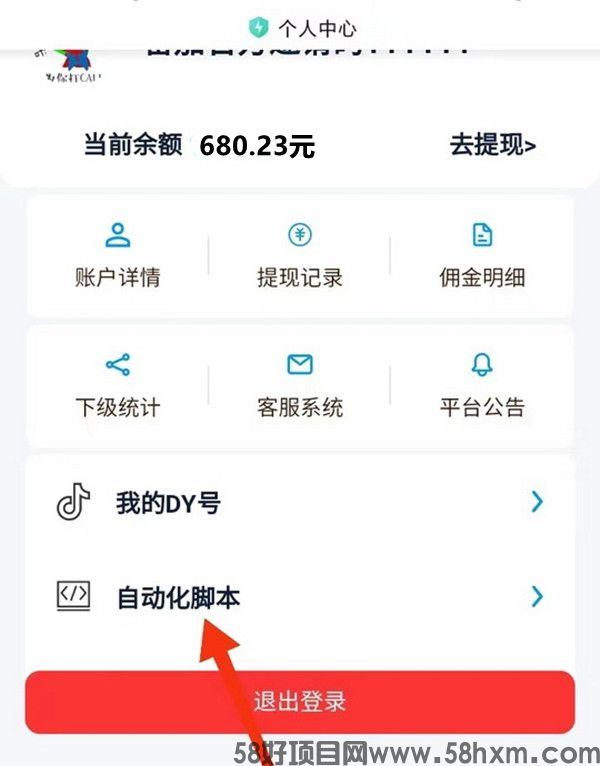
Task: View 平台公告 platform announcements
Action: coord(482,386)
